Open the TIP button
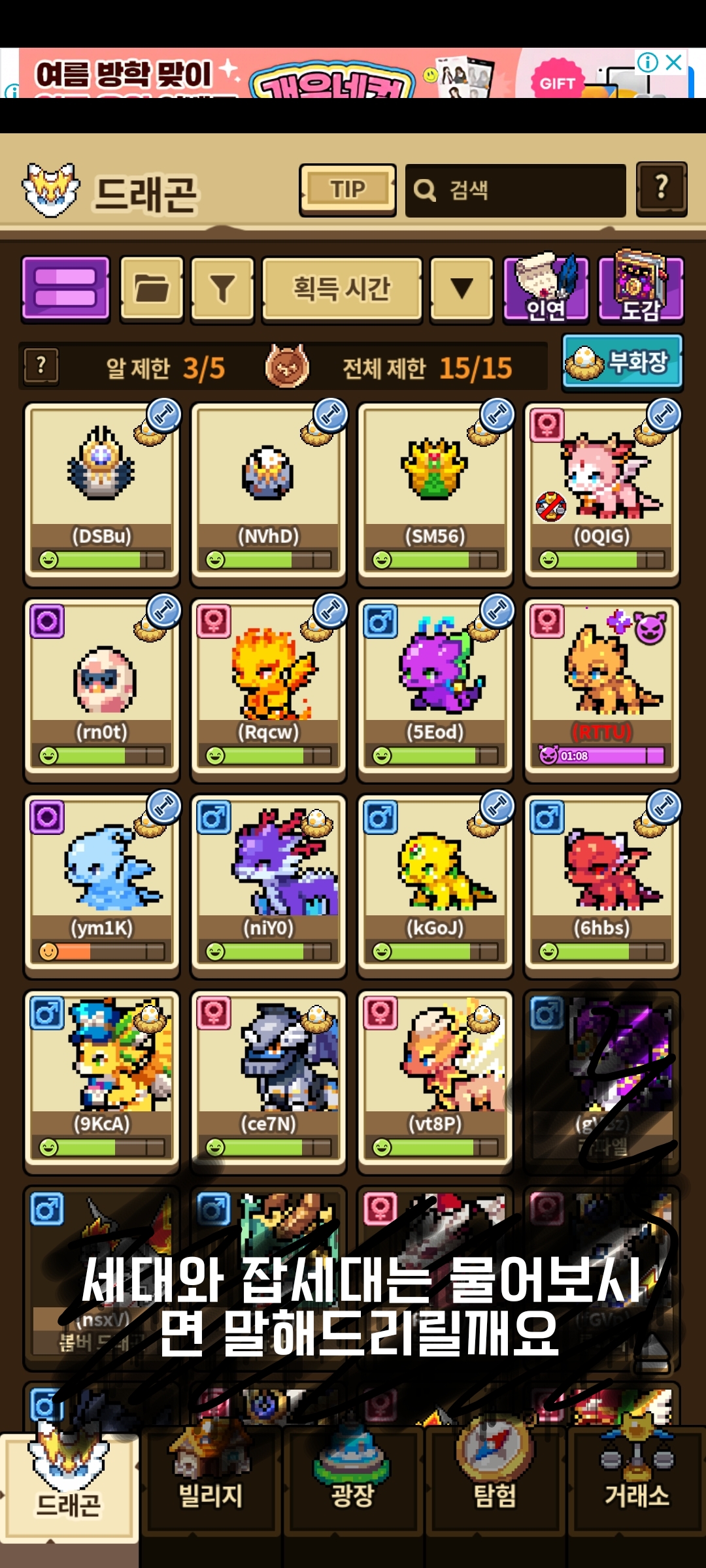 [347, 189]
